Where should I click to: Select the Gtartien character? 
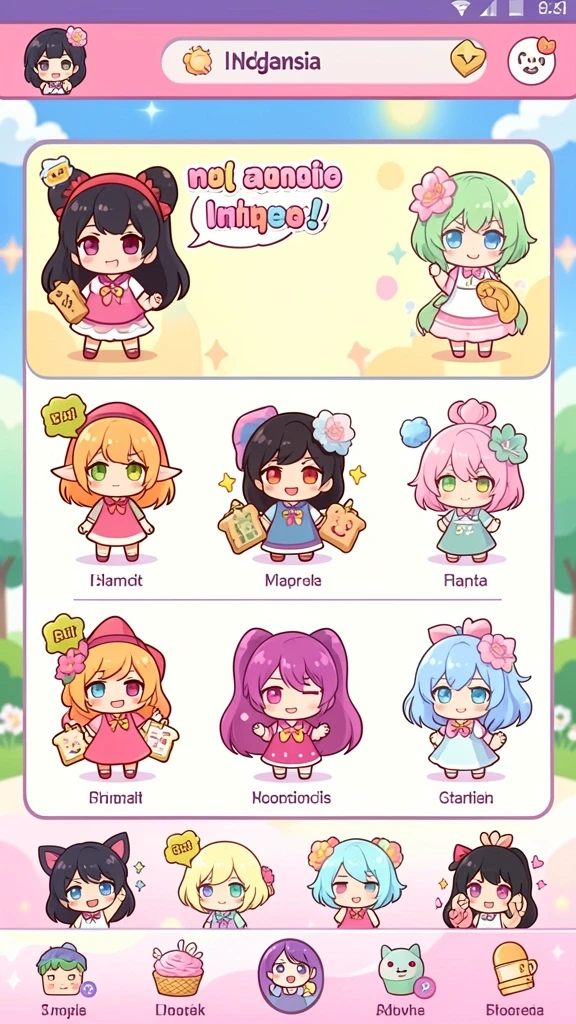pos(467,711)
